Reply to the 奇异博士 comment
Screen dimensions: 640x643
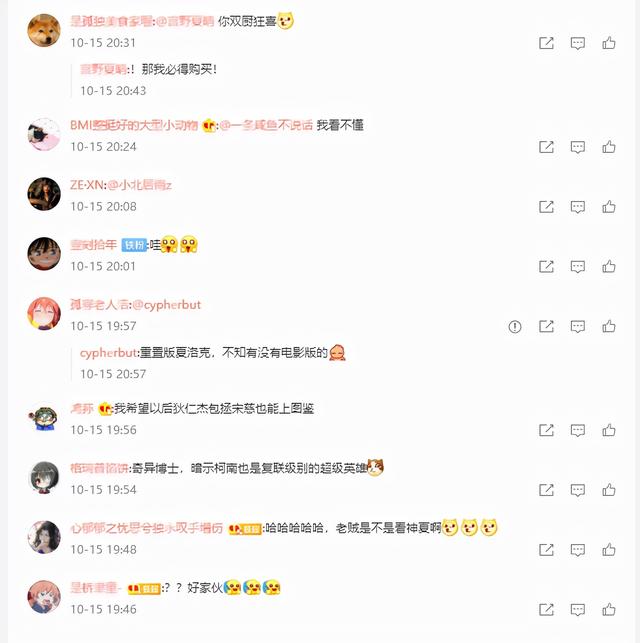[577, 490]
